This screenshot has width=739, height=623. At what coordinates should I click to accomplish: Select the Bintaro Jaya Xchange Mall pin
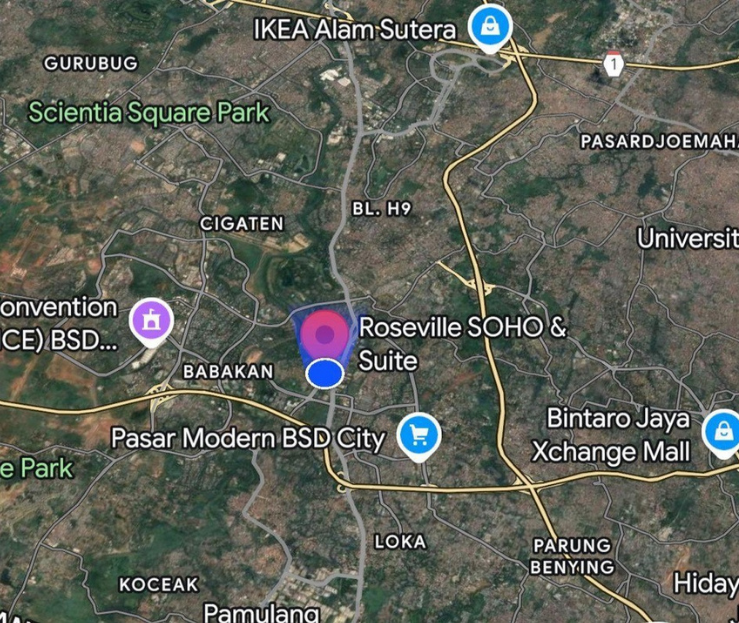[721, 432]
